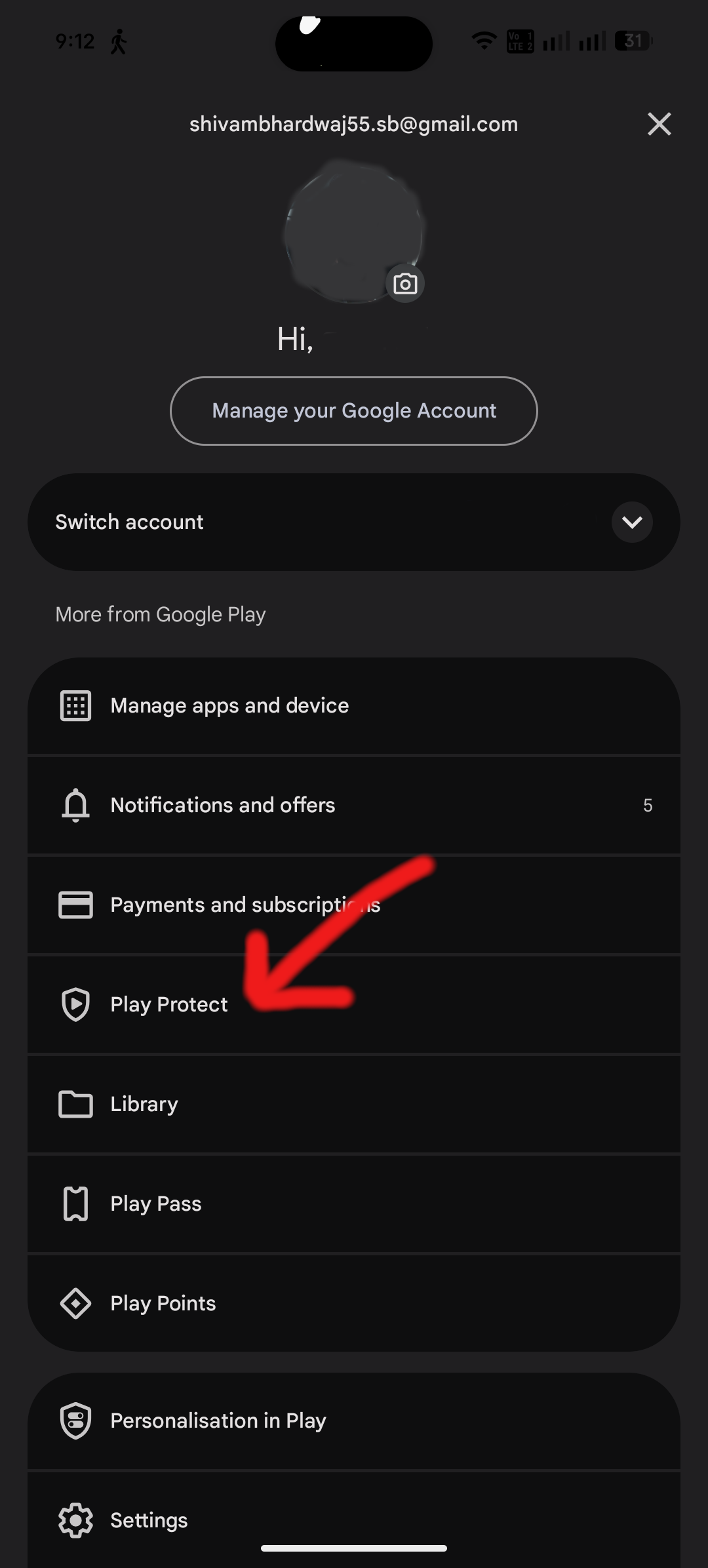Tap the camera icon on profile photo

click(x=404, y=283)
